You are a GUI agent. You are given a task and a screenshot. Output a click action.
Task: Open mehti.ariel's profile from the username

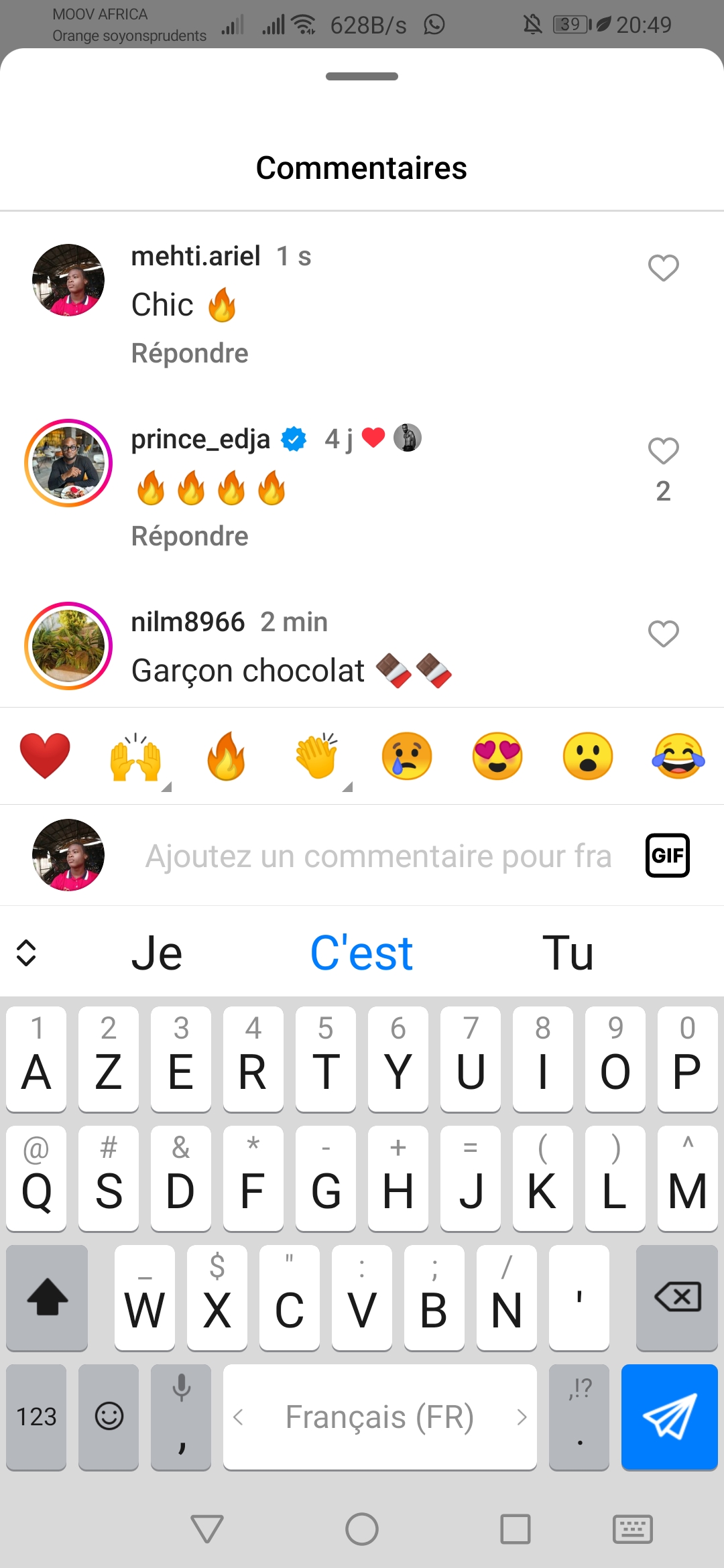click(x=196, y=256)
